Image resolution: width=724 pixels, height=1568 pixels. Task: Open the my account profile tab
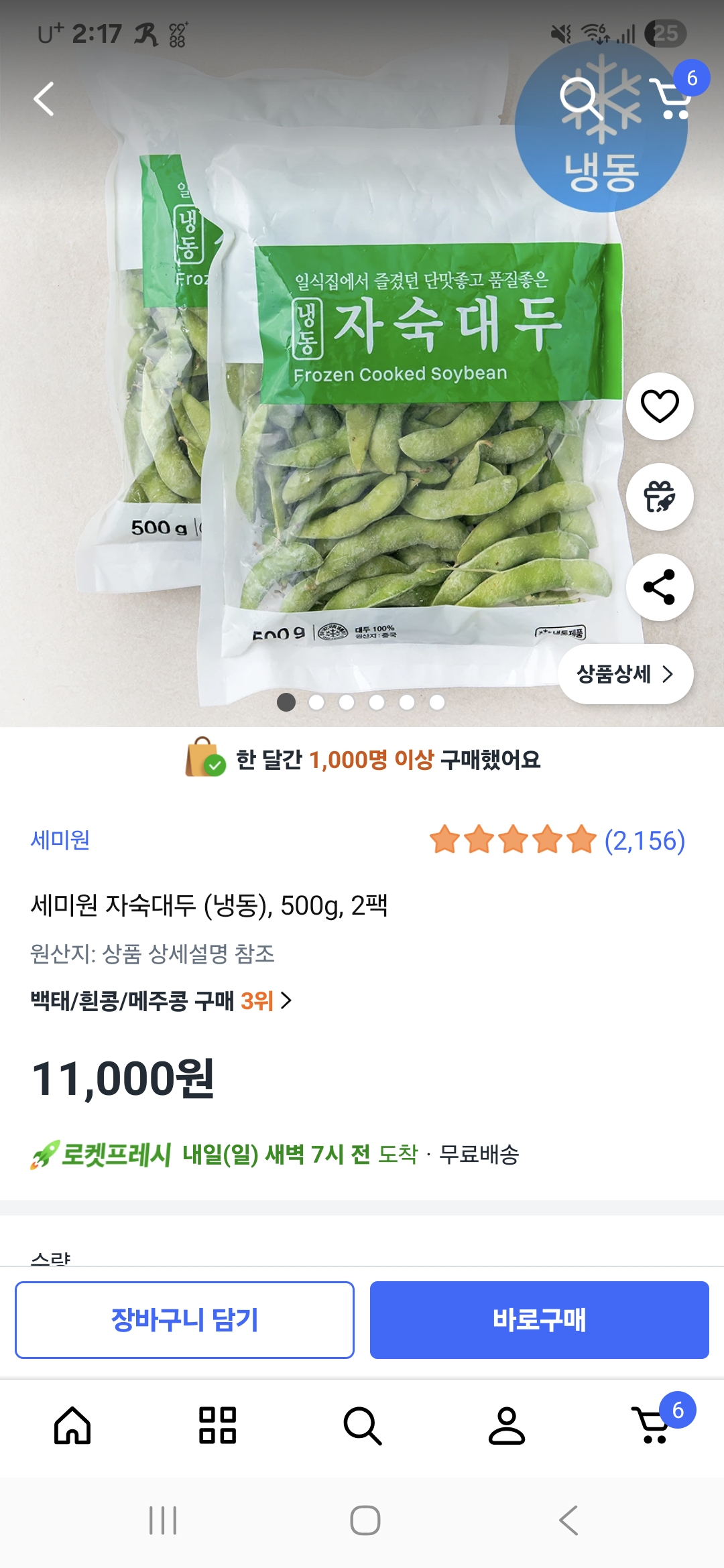(x=507, y=1425)
